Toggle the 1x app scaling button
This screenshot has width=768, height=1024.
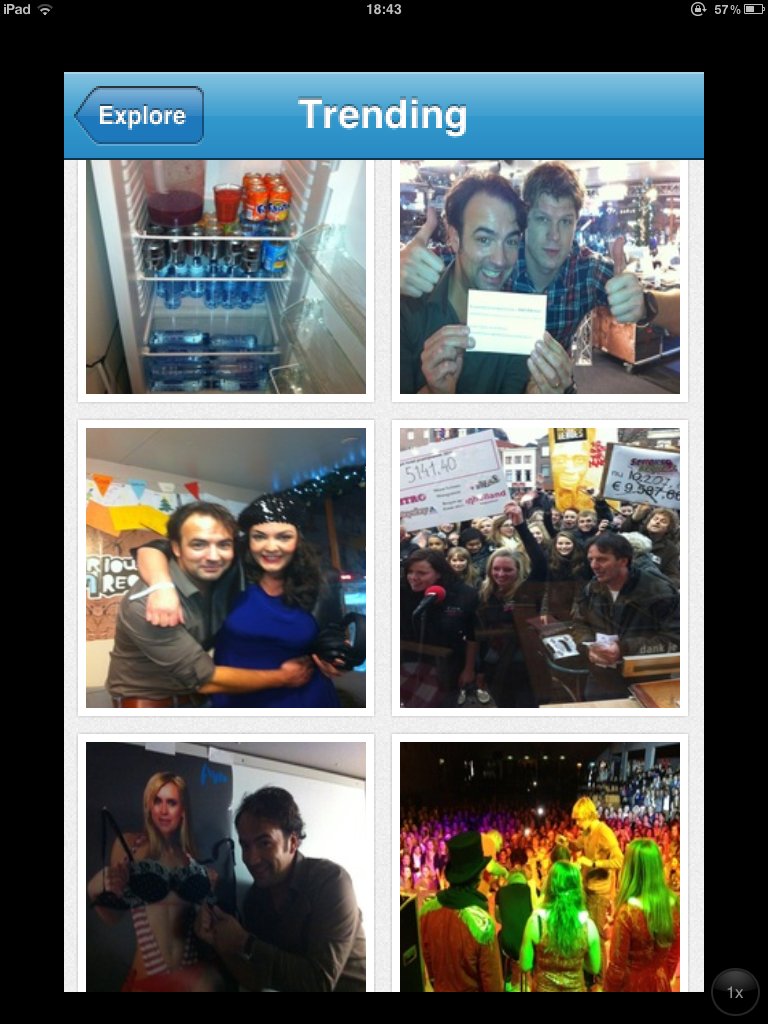point(735,992)
